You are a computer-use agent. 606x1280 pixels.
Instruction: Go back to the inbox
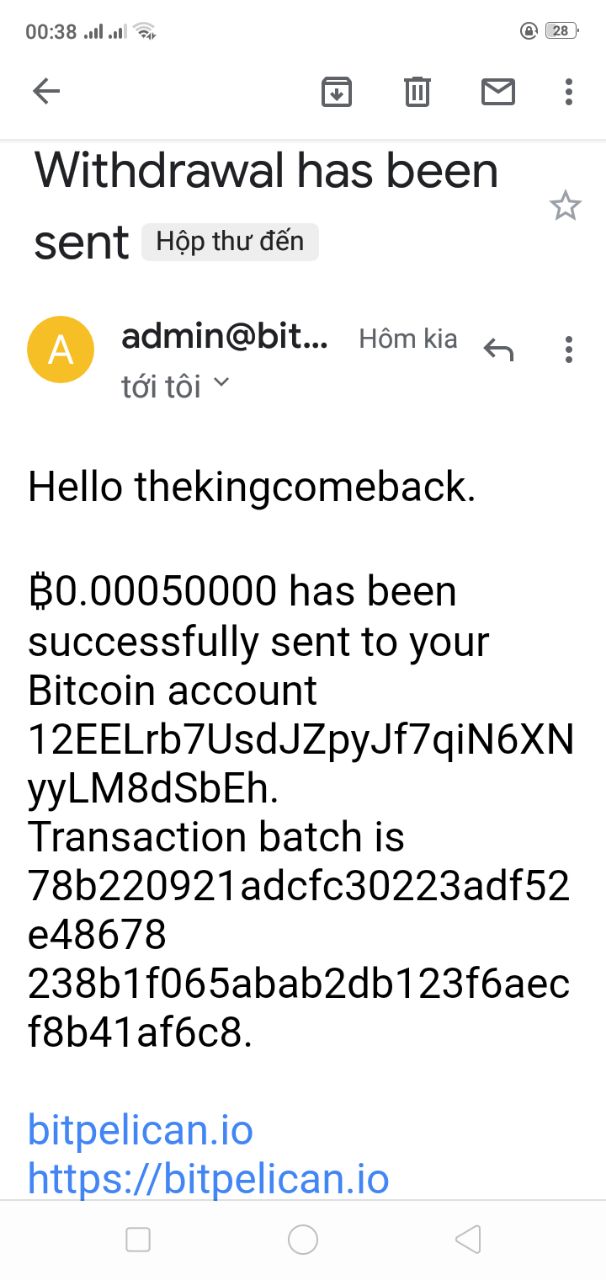point(46,92)
